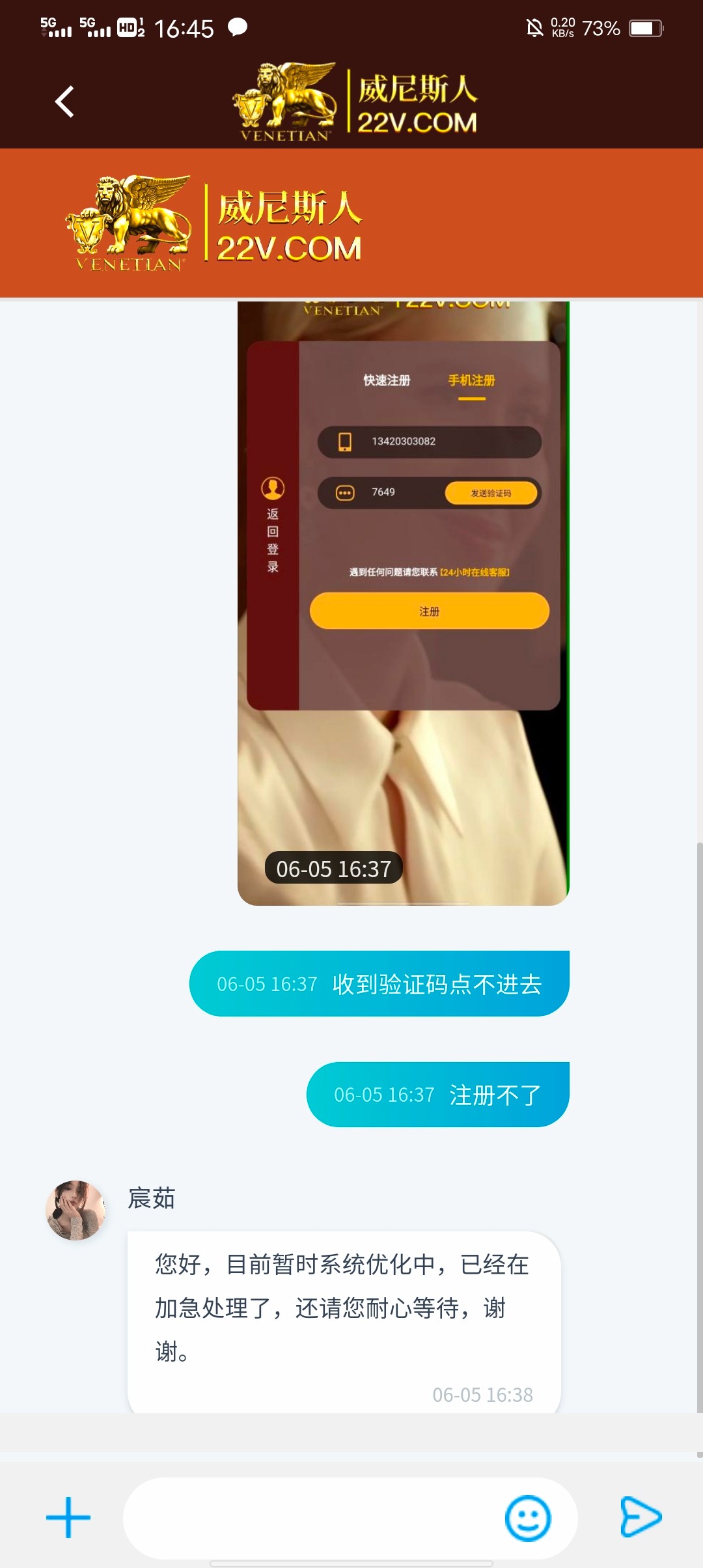View agent 宸茹's avatar
This screenshot has height=1568, width=703.
click(76, 1210)
